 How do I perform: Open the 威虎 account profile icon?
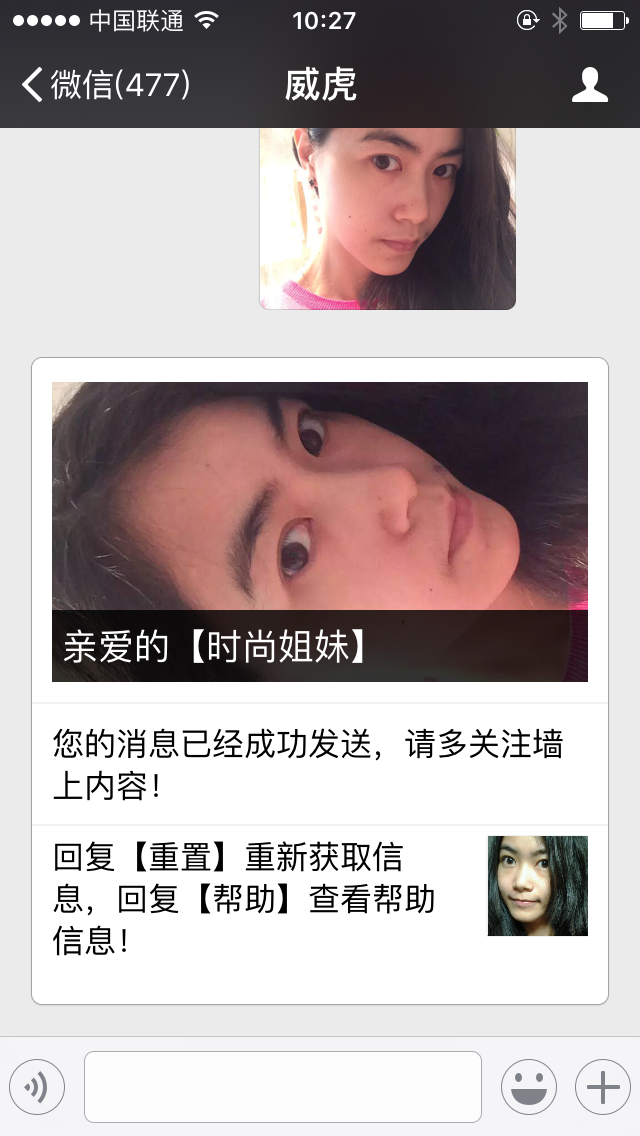point(590,85)
